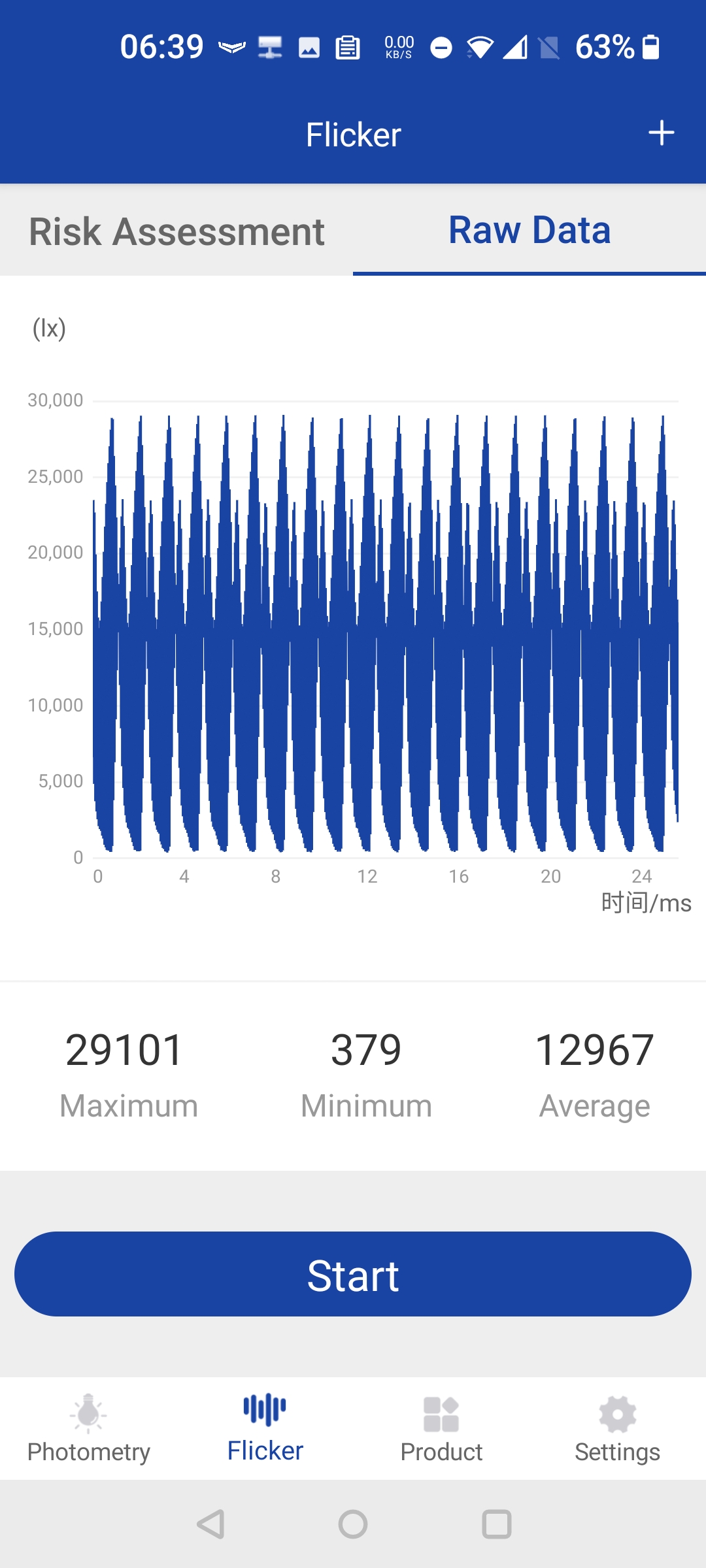The width and height of the screenshot is (706, 1568).
Task: Select the Raw Data tab
Action: point(529,231)
